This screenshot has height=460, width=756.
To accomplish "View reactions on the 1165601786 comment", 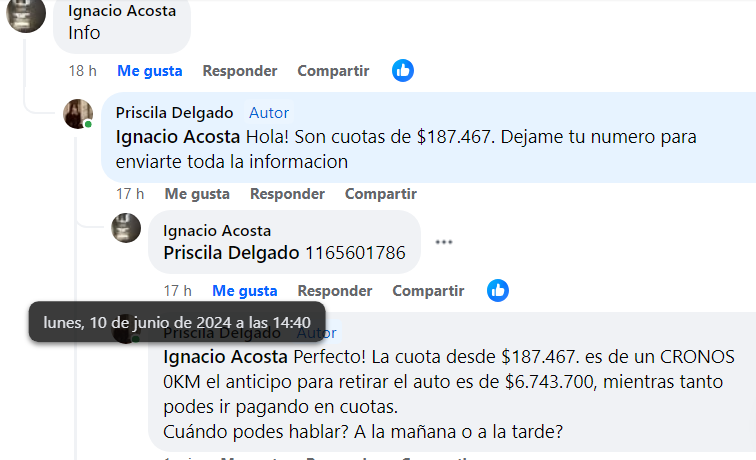I will click(498, 291).
